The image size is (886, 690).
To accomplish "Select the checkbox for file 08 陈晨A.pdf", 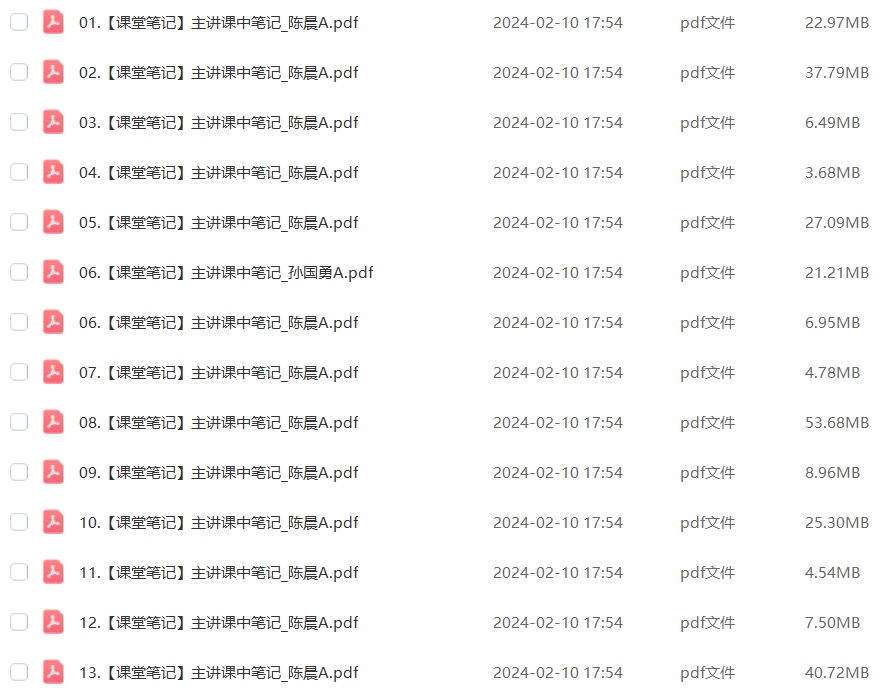I will coord(19,422).
